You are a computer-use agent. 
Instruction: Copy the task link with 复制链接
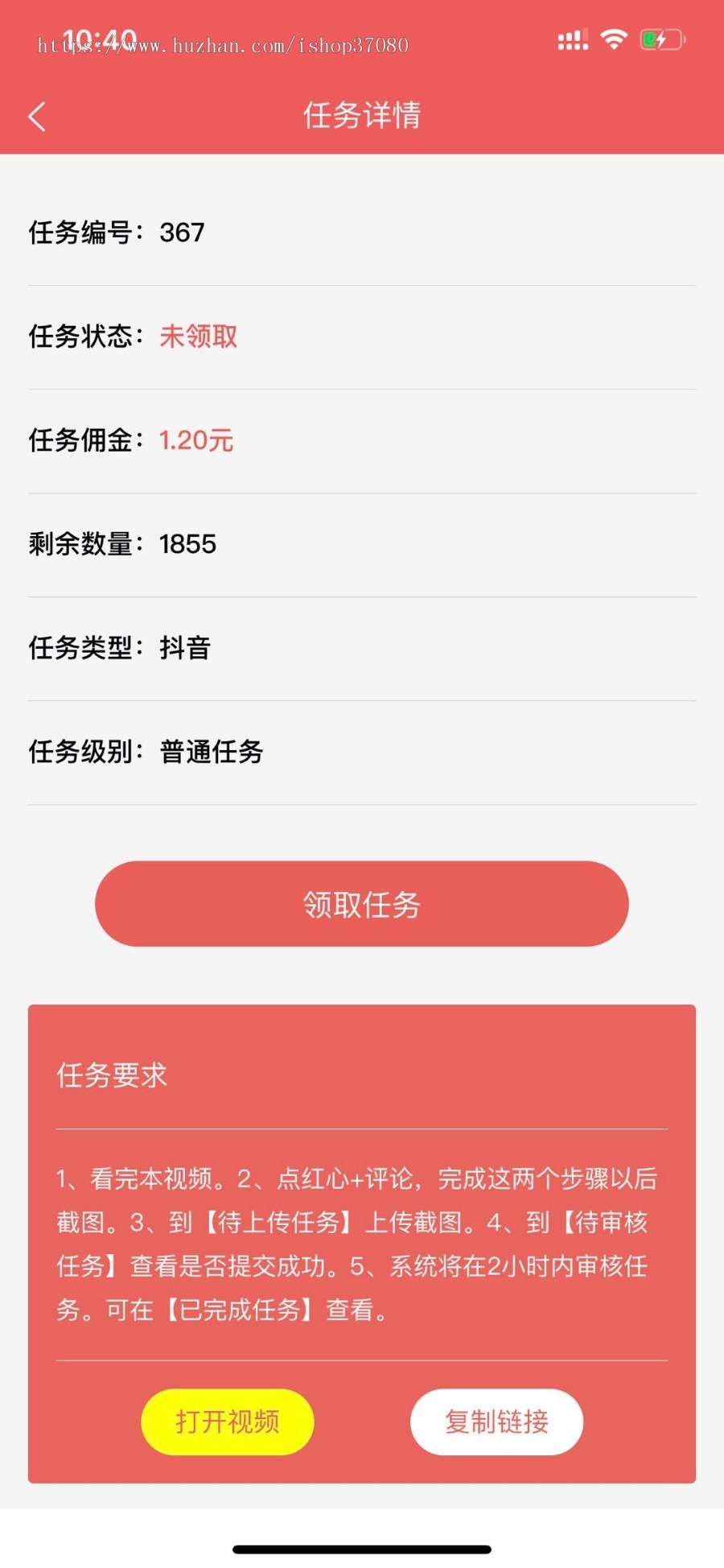click(x=496, y=1422)
